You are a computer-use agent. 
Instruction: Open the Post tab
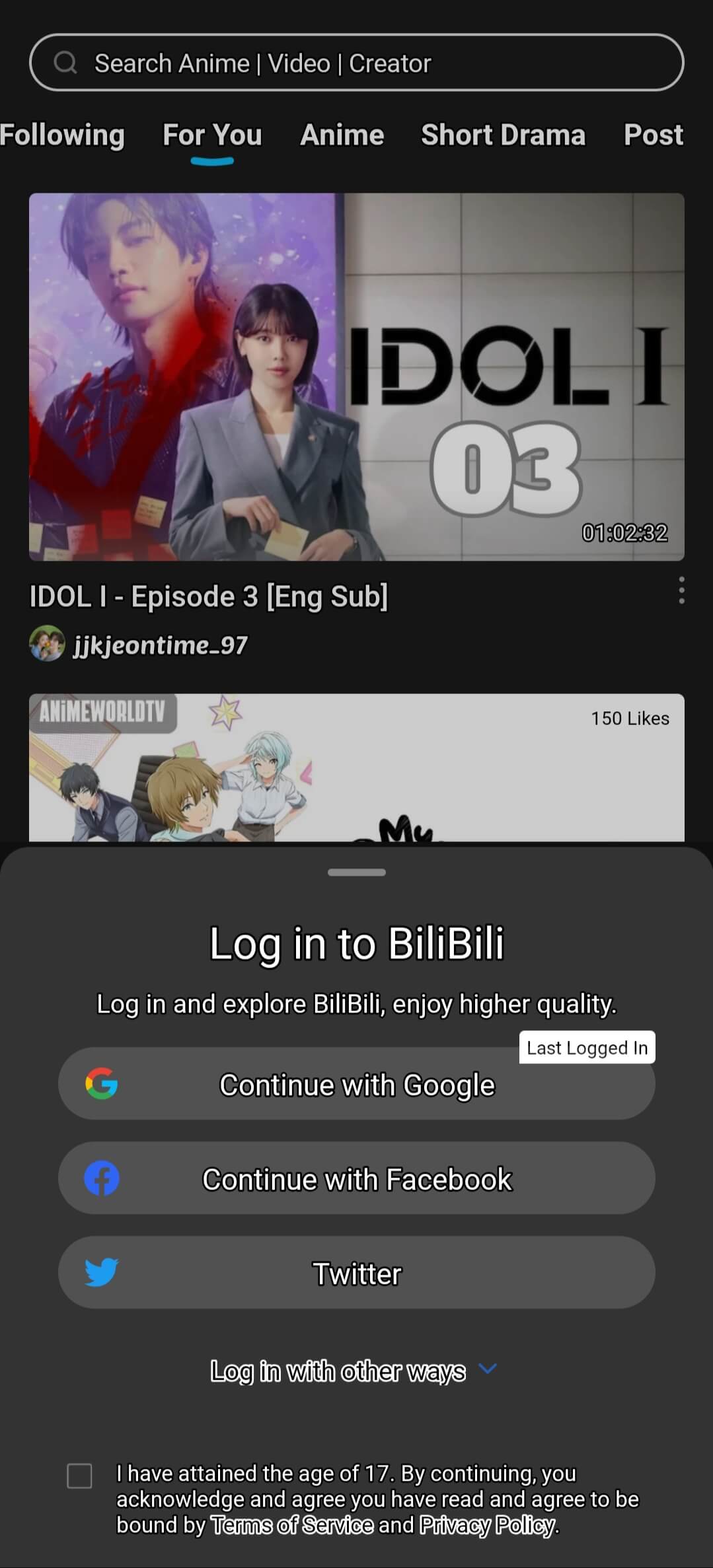pyautogui.click(x=652, y=135)
